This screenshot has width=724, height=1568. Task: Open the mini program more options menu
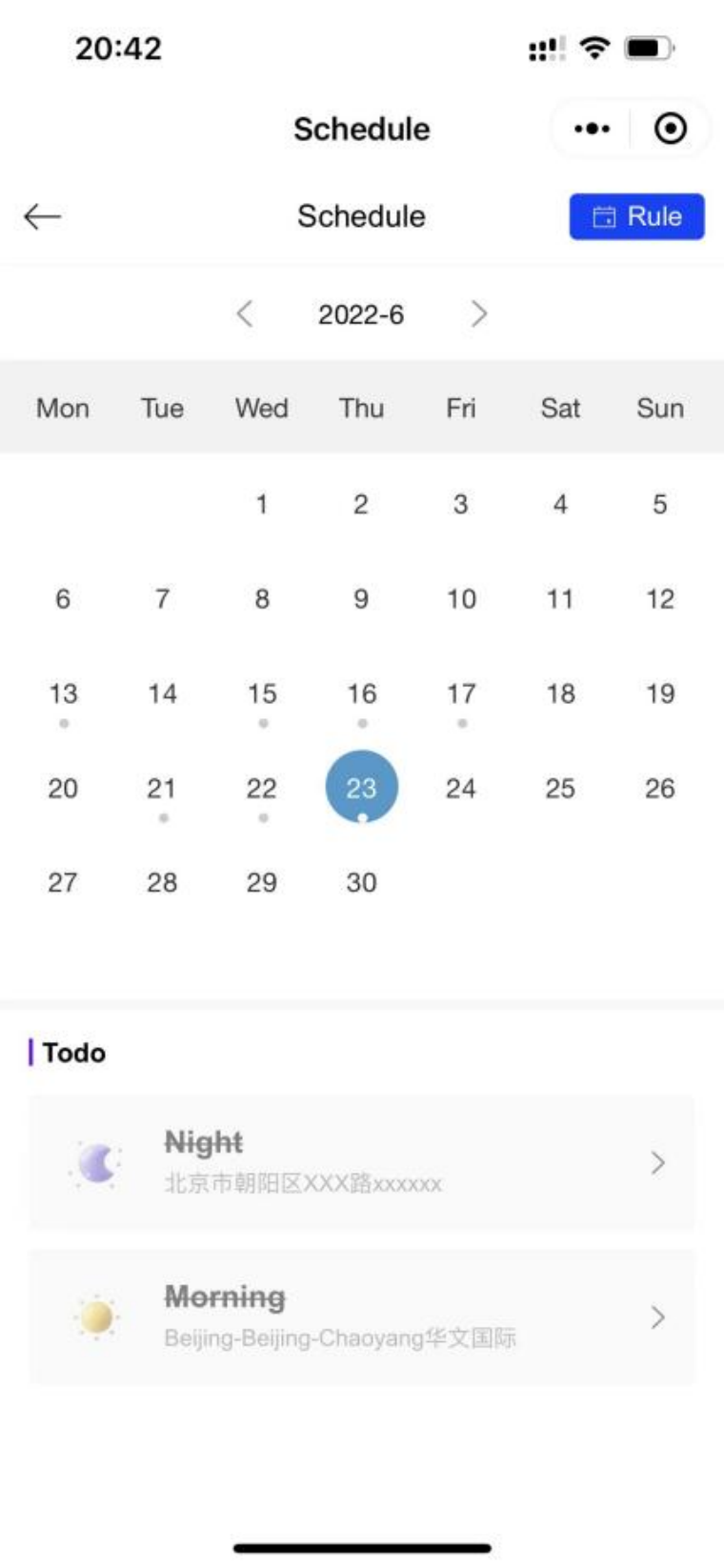coord(592,129)
